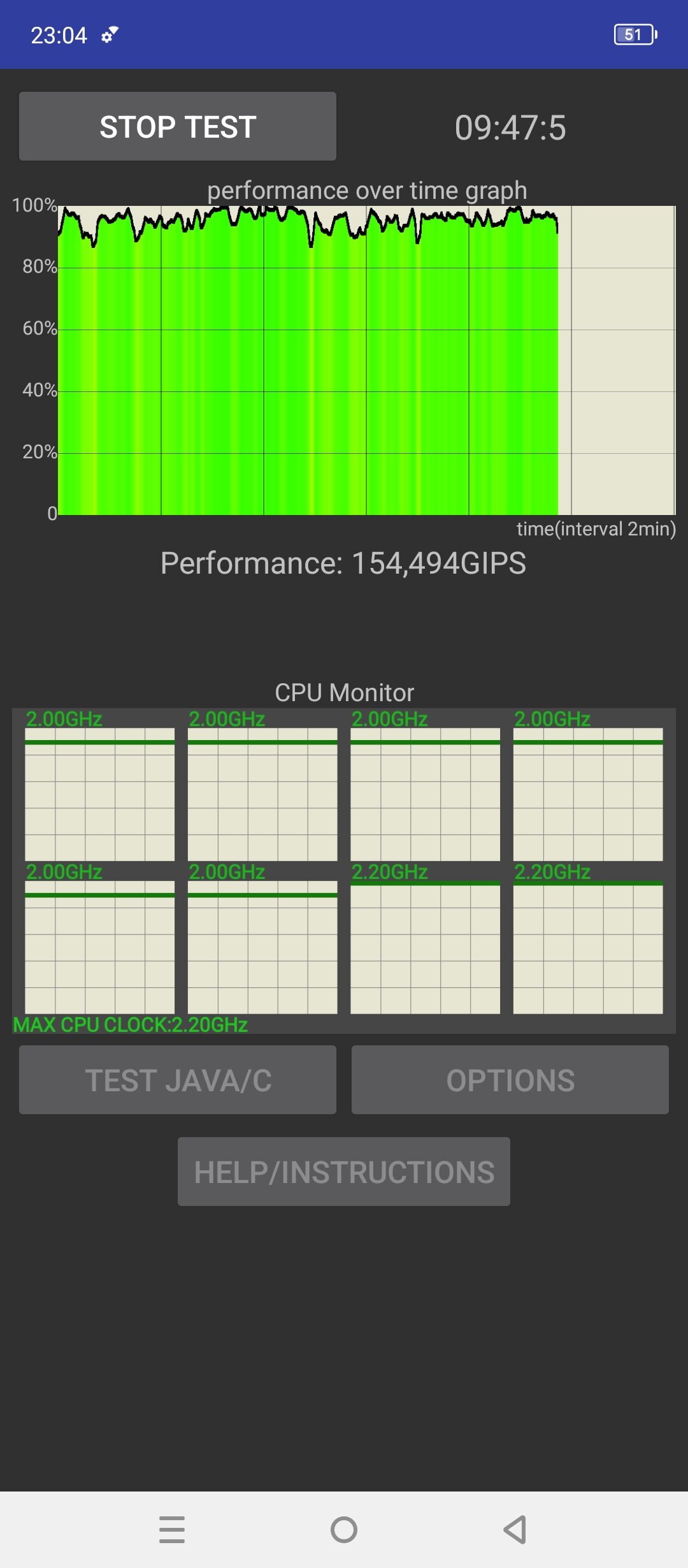
Task: Stop the running throttling test
Action: pos(178,126)
